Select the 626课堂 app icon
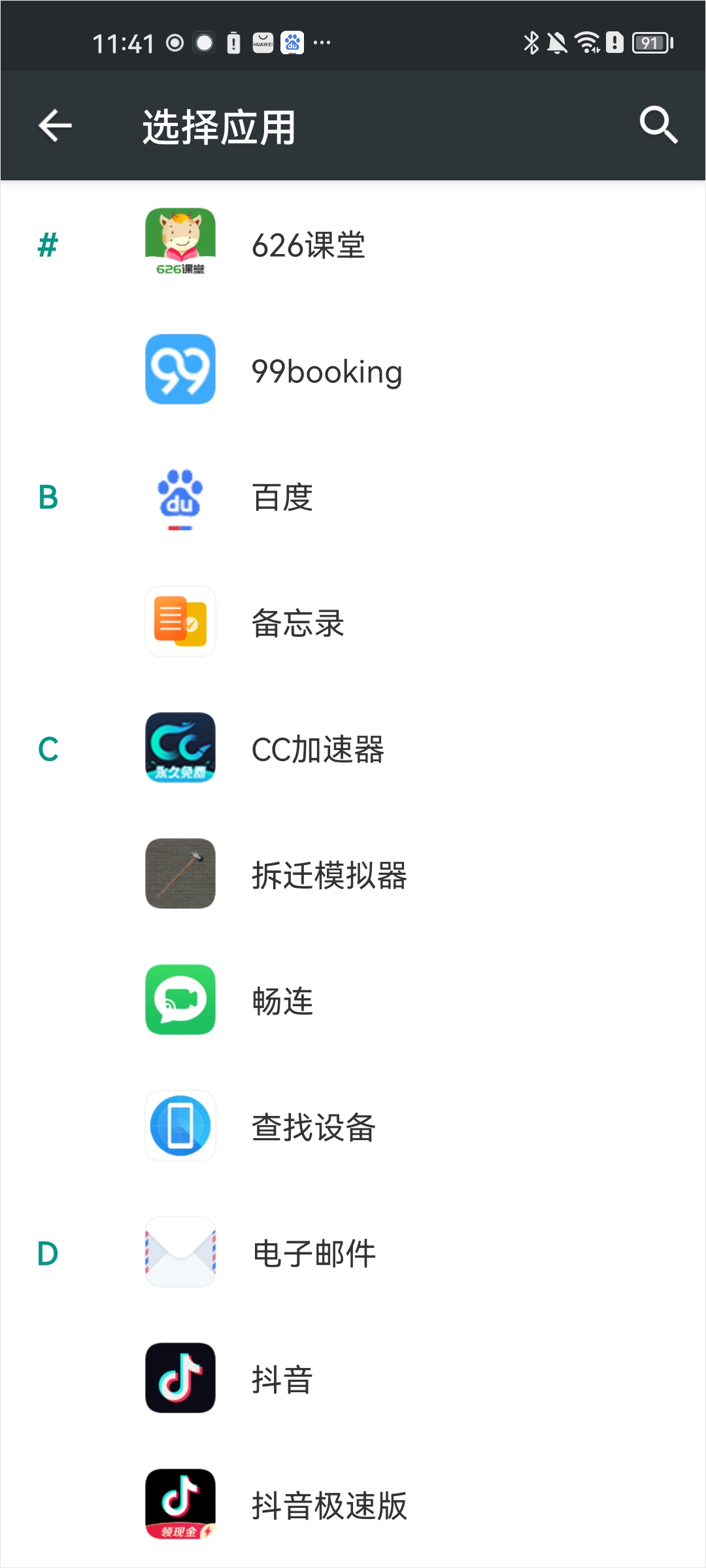706x1568 pixels. 180,242
